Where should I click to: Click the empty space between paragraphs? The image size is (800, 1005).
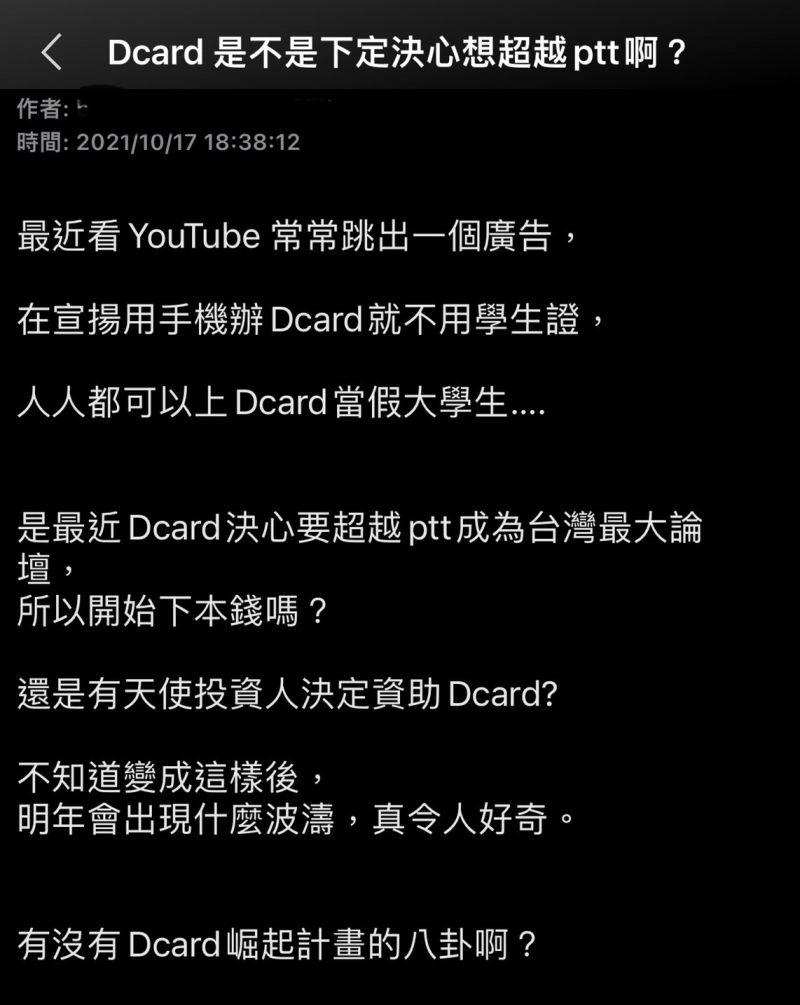pyautogui.click(x=400, y=460)
